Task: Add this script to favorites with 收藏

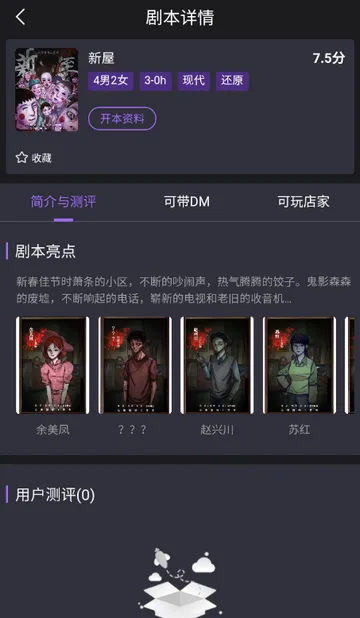Action: point(34,158)
